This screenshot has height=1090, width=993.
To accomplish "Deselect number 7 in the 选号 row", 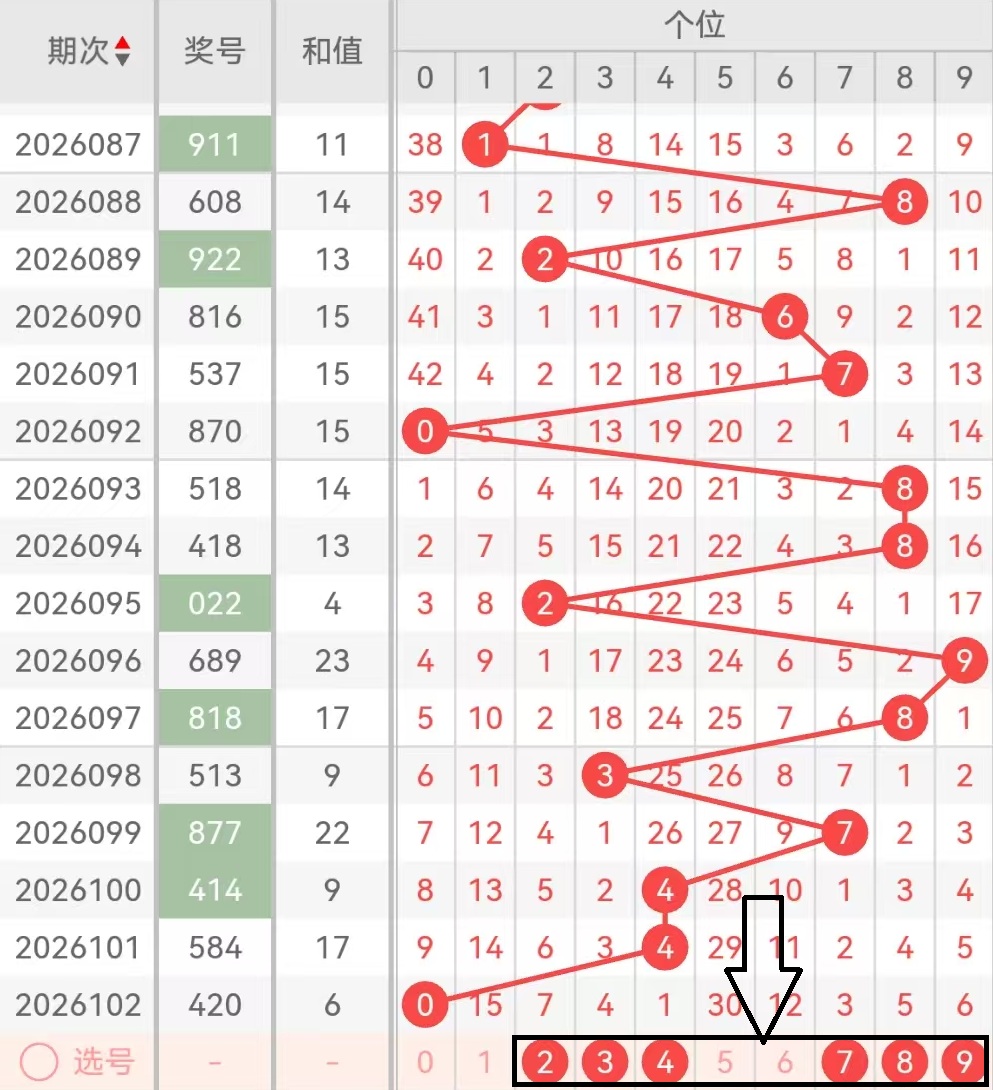I will point(844,1061).
